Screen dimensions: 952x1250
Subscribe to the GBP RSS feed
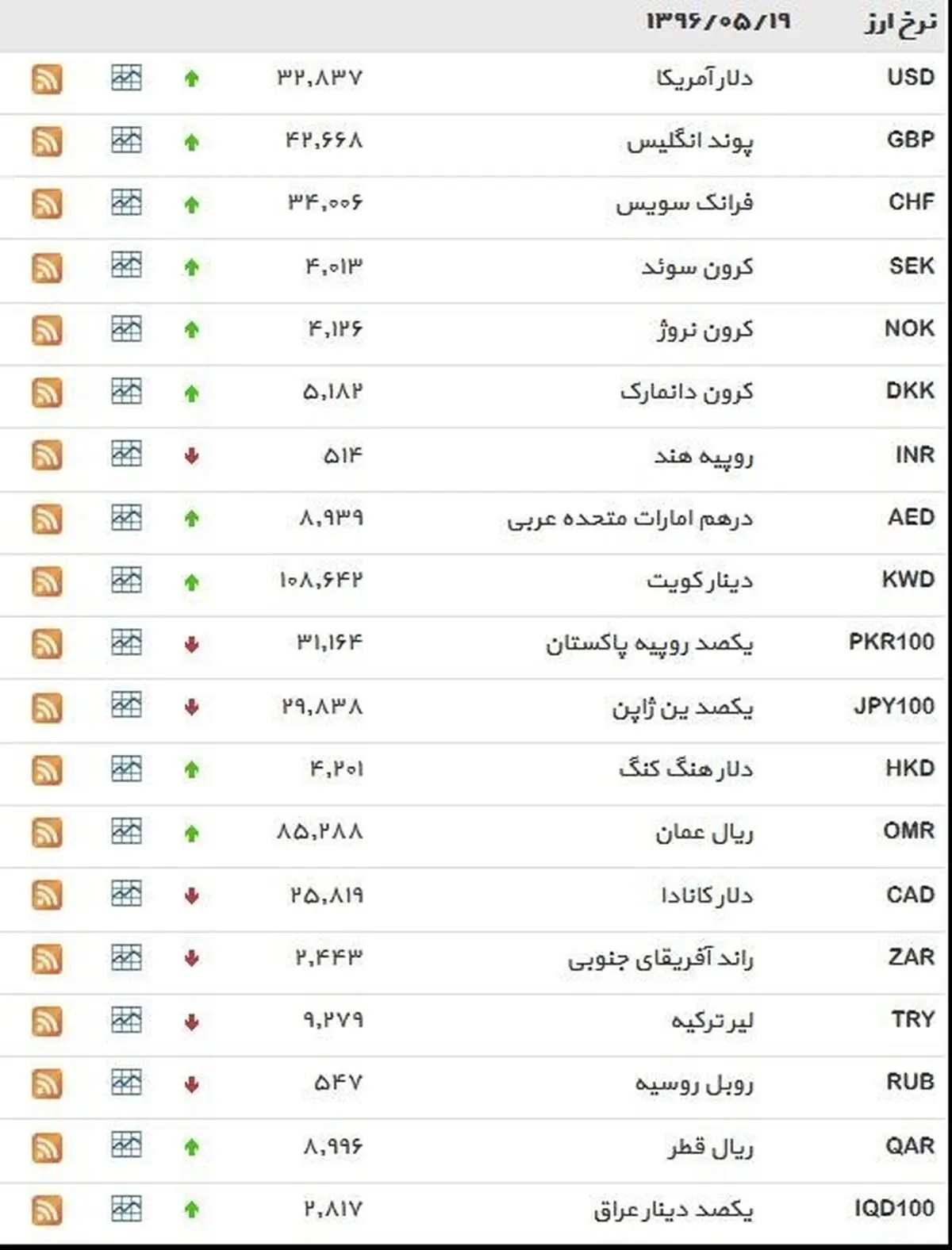coord(47,142)
